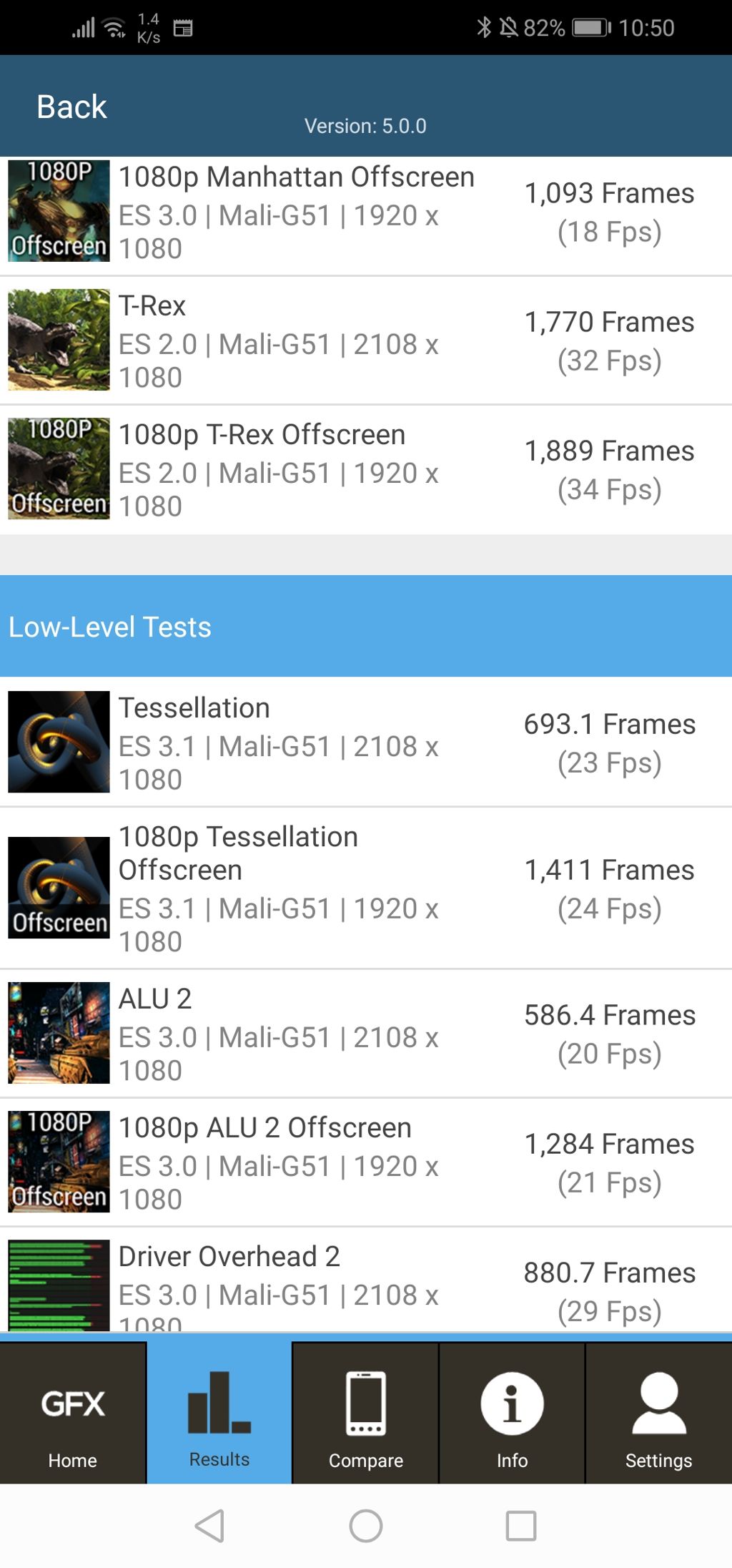The height and width of the screenshot is (1568, 732).
Task: Switch to the GFX Home tab
Action: (73, 1413)
